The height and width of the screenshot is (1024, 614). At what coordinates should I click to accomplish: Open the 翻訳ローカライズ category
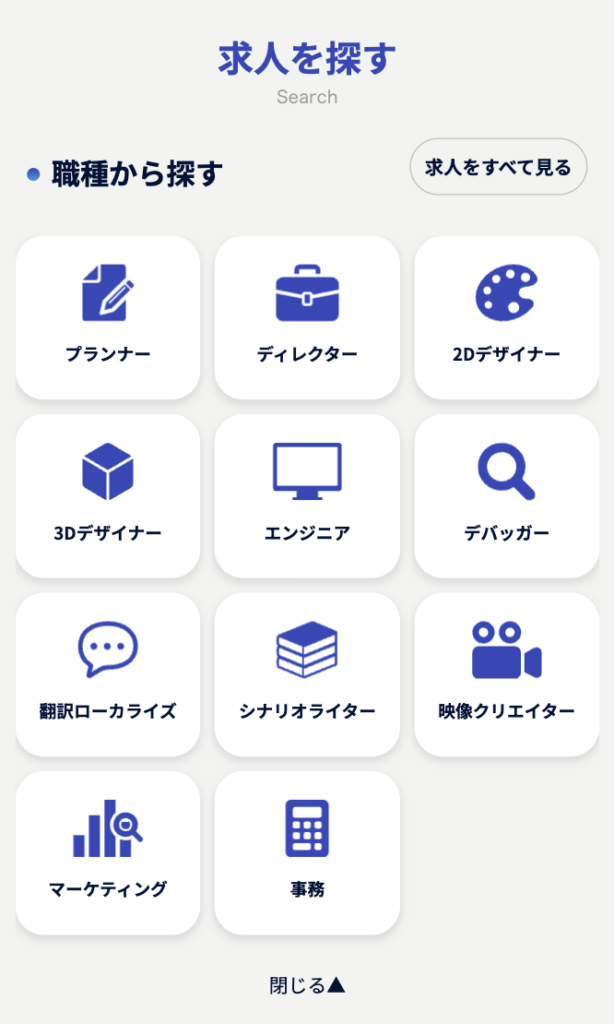pyautogui.click(x=108, y=674)
